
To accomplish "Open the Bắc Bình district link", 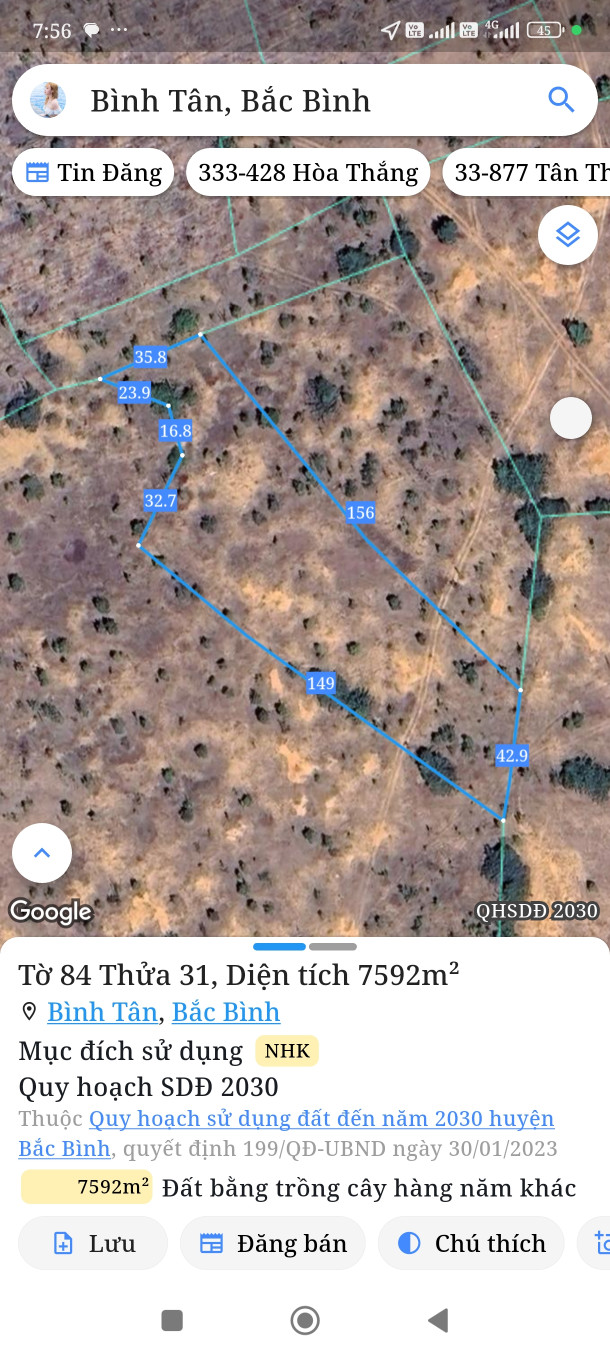I will point(226,1012).
